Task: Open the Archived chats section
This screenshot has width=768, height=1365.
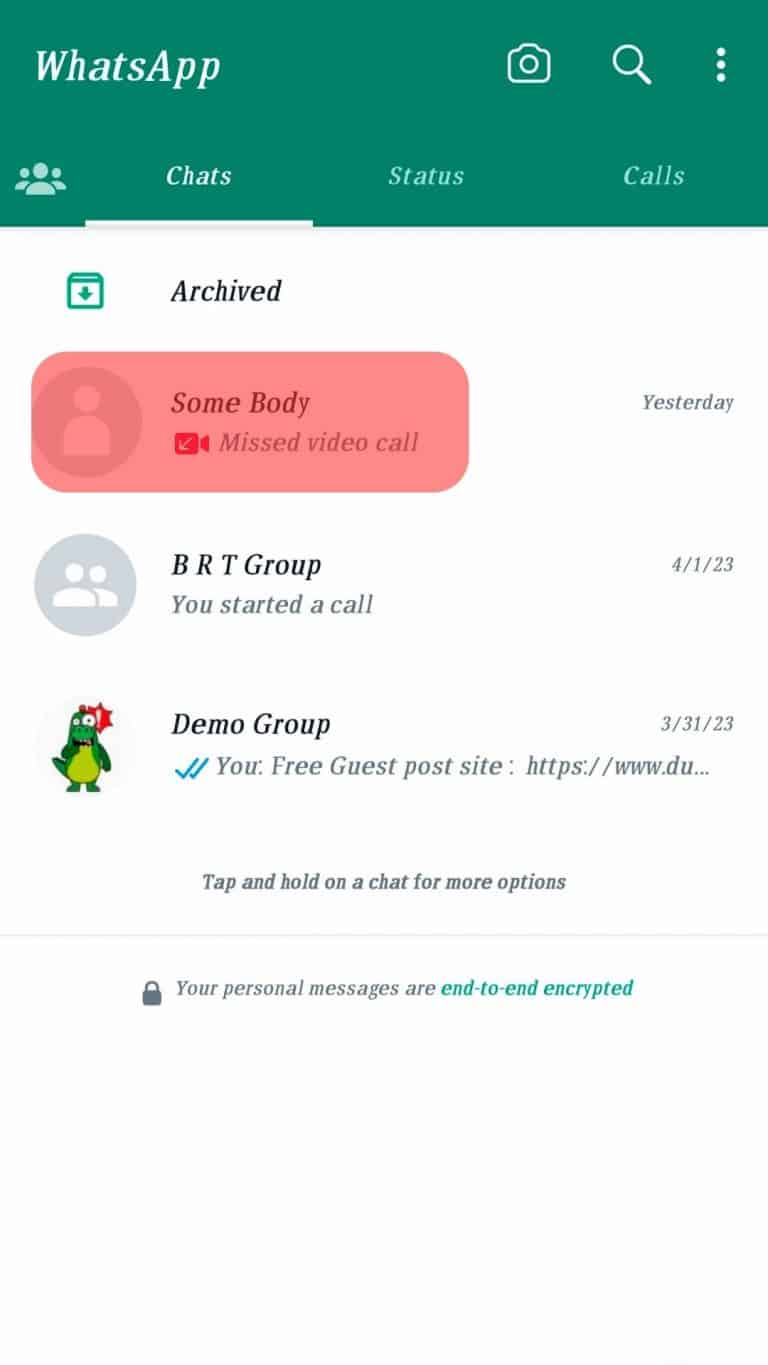Action: pyautogui.click(x=226, y=290)
